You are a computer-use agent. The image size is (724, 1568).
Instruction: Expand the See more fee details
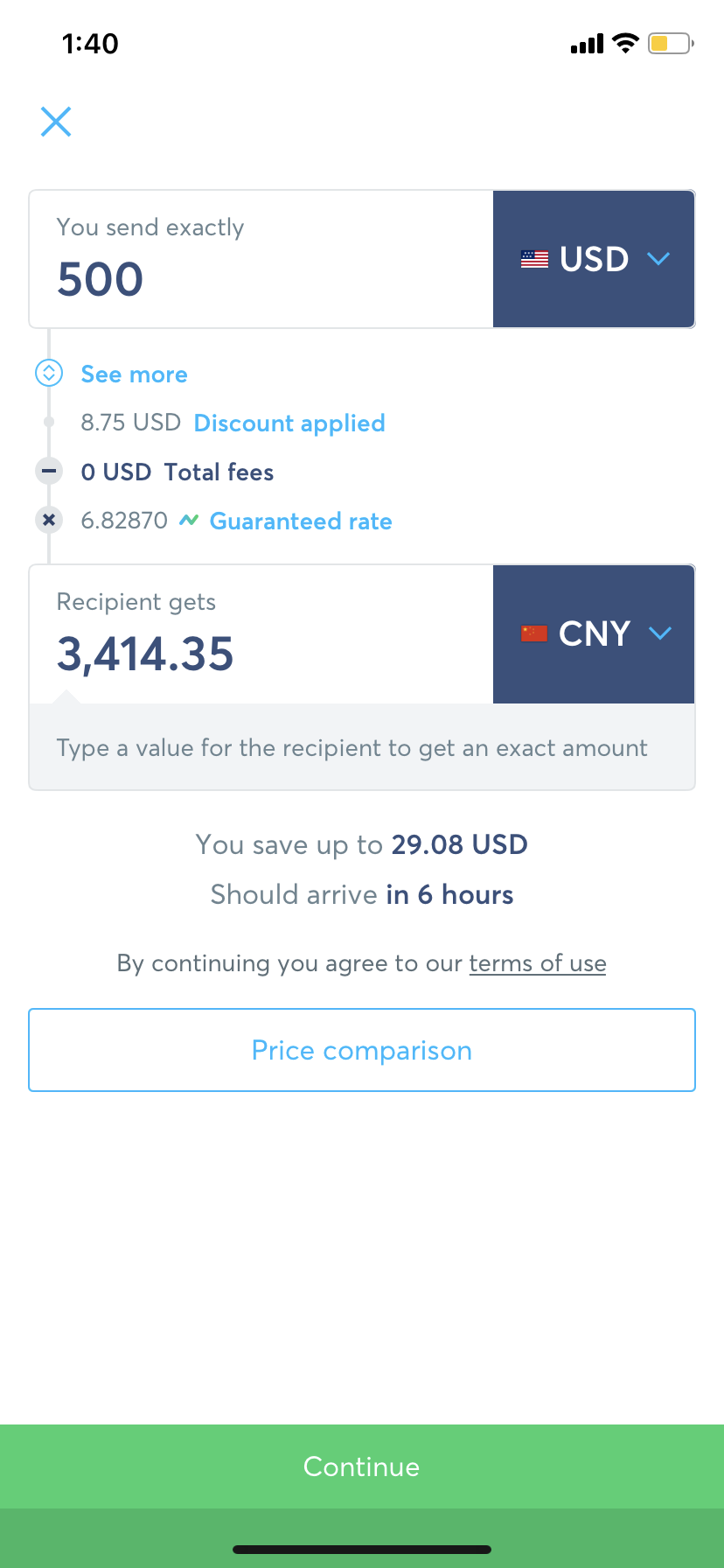(134, 374)
